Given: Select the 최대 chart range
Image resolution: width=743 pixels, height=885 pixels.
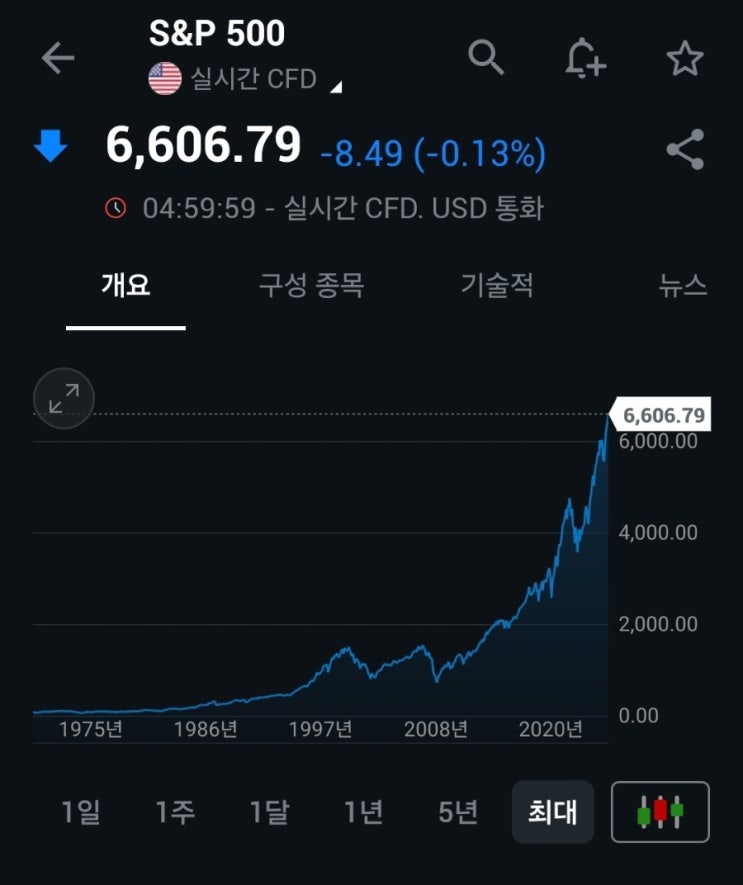Looking at the screenshot, I should coord(552,811).
